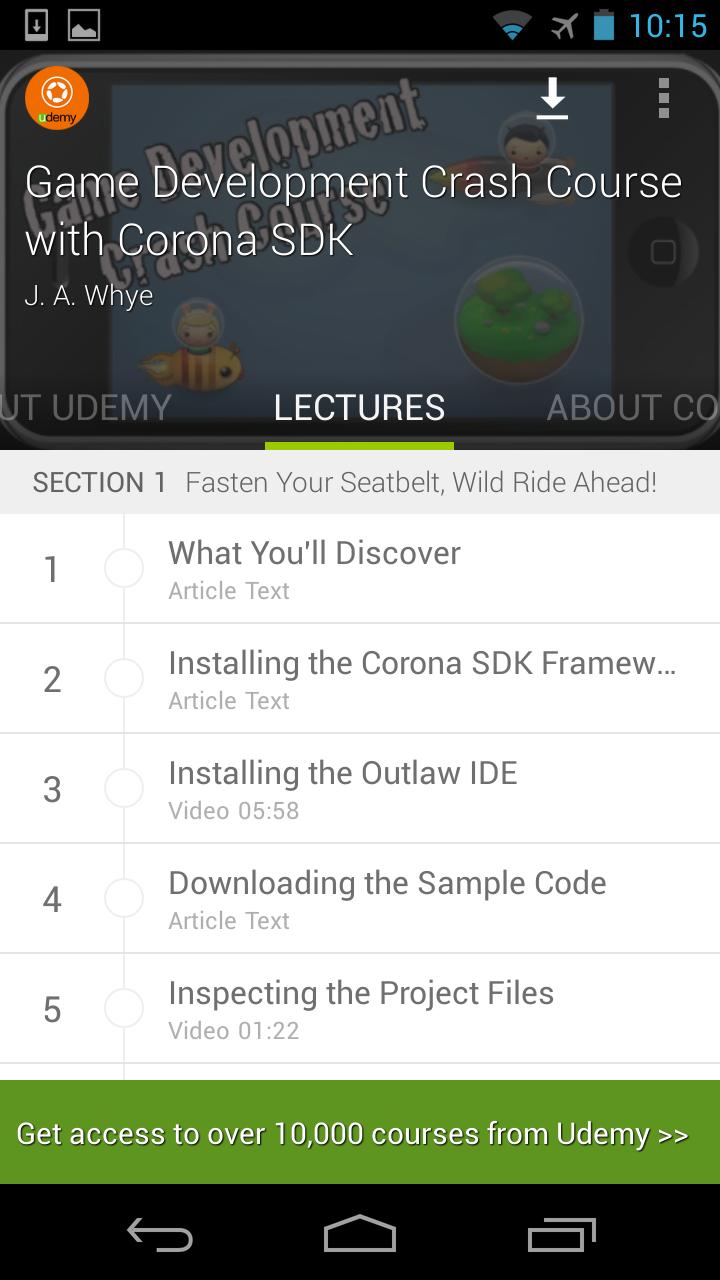Check the circle beside 'Installing the Outlaw IDE'
This screenshot has height=1280, width=720.
pos(124,787)
